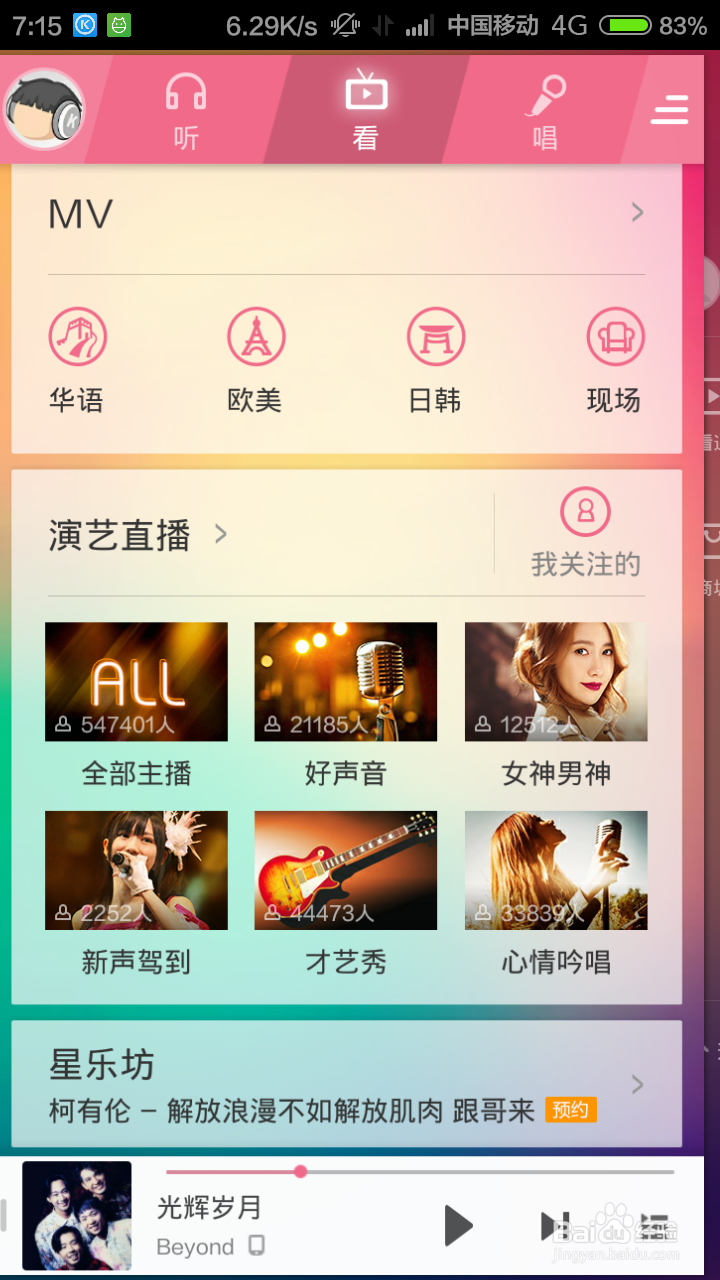Expand the 星乐坊 section arrow

pos(638,1083)
